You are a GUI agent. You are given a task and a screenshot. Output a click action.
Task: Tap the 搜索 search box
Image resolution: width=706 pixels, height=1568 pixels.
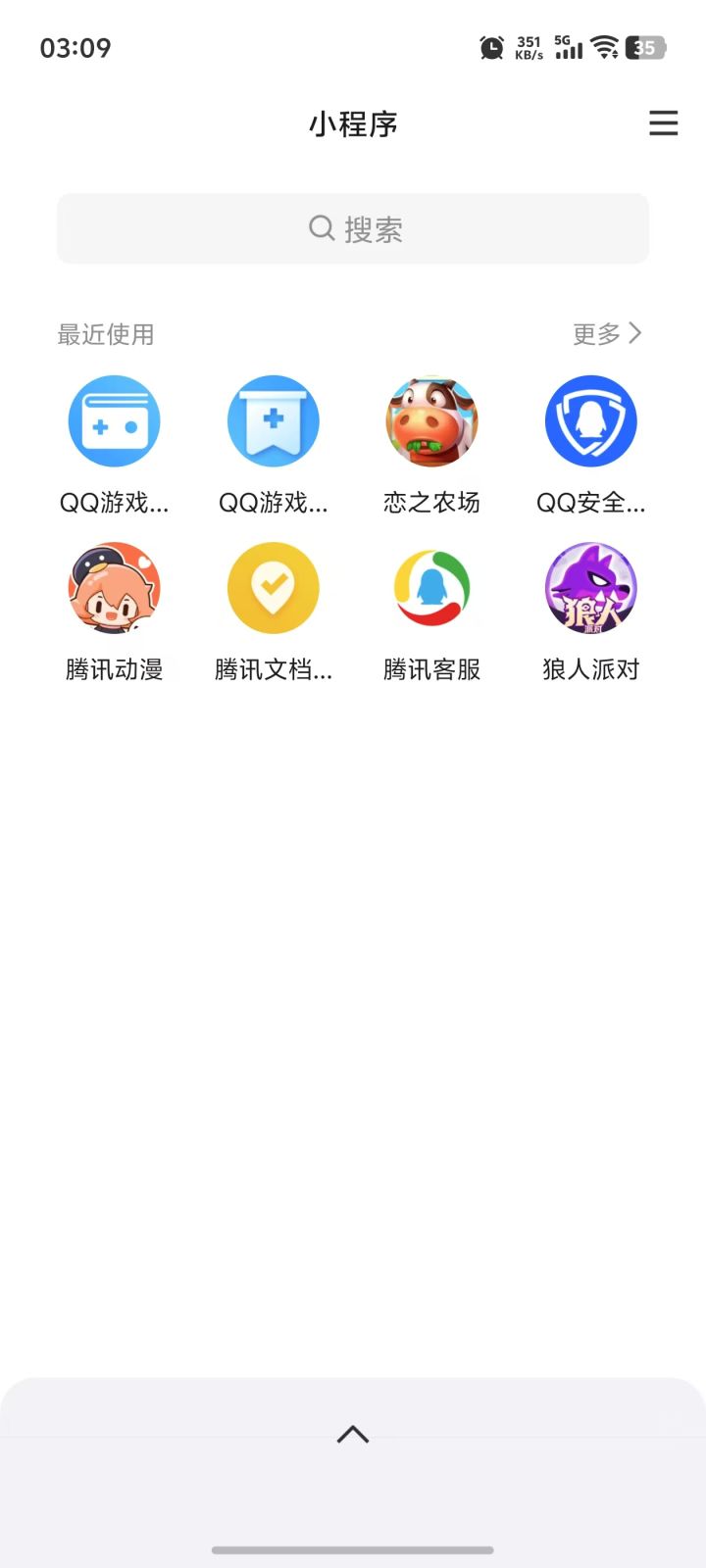click(x=353, y=229)
